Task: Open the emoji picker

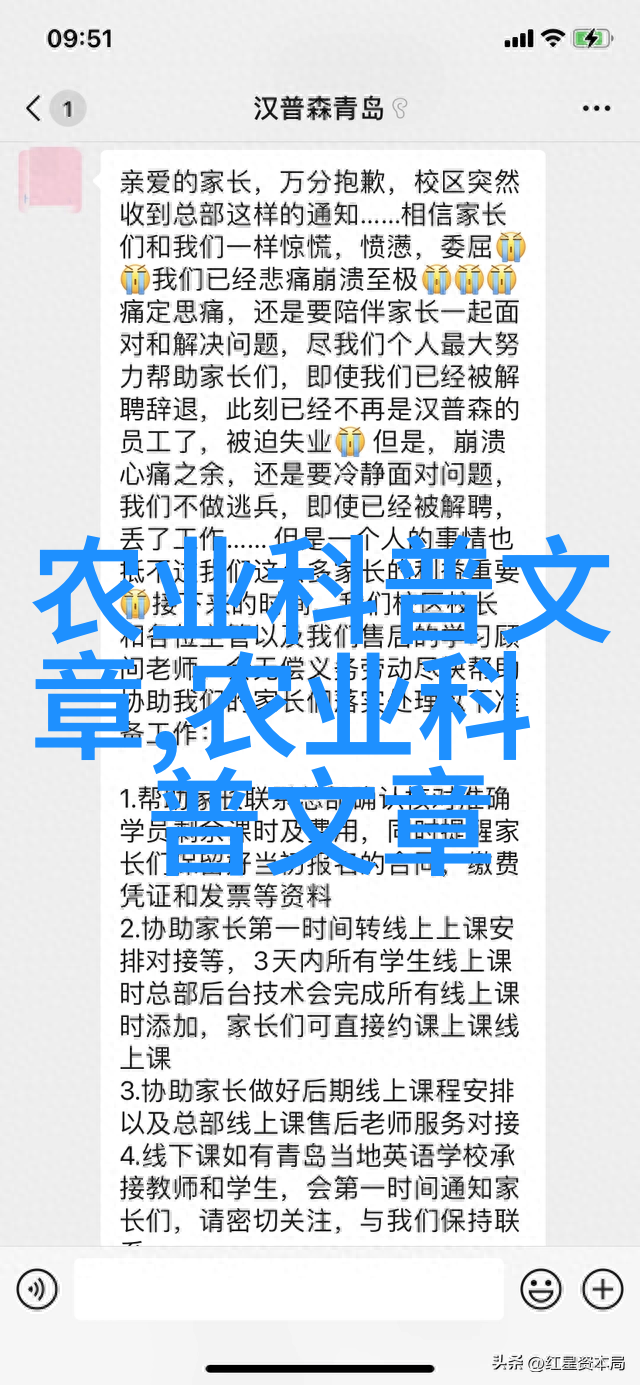Action: tap(541, 1289)
